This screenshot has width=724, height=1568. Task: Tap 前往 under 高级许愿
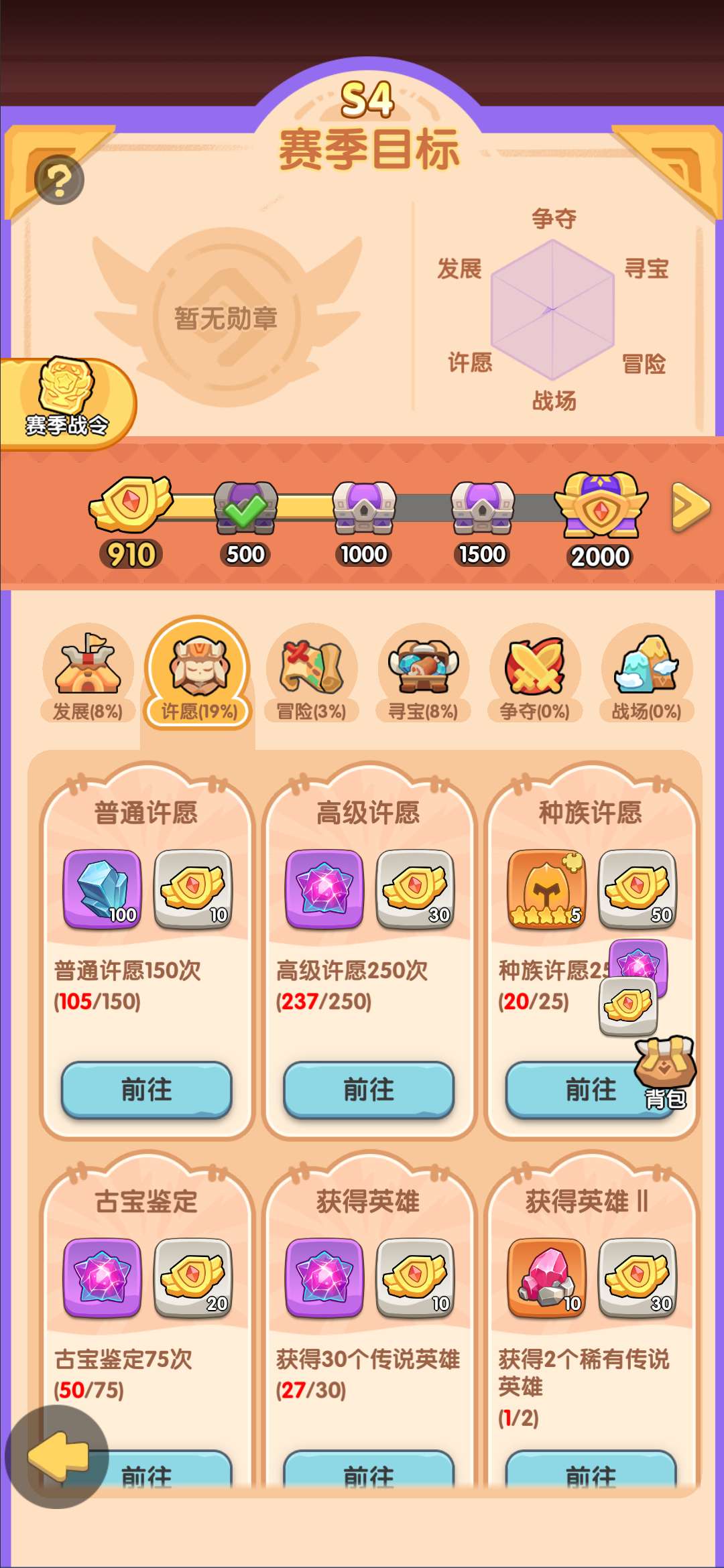click(x=369, y=1090)
